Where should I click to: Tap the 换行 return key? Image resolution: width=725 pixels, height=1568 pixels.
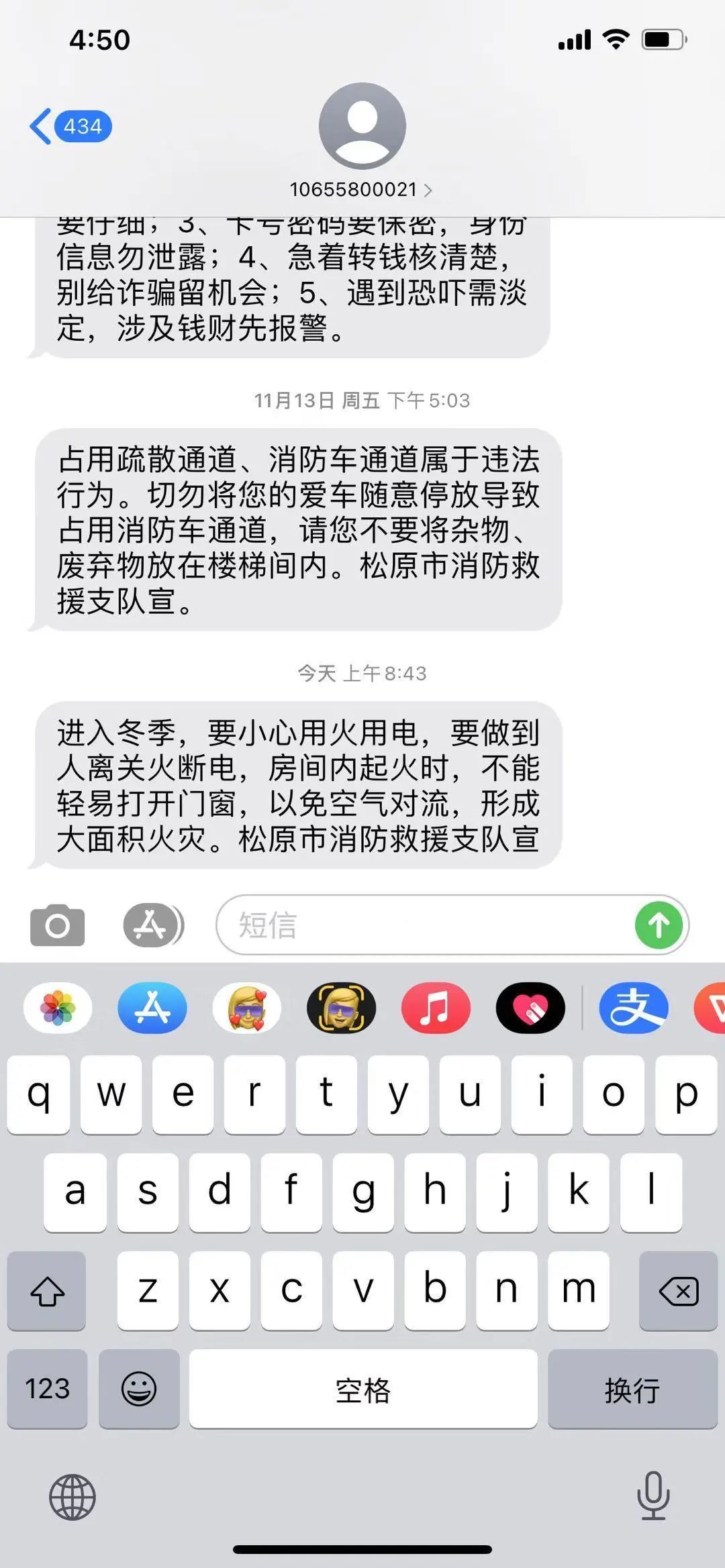(x=632, y=1388)
